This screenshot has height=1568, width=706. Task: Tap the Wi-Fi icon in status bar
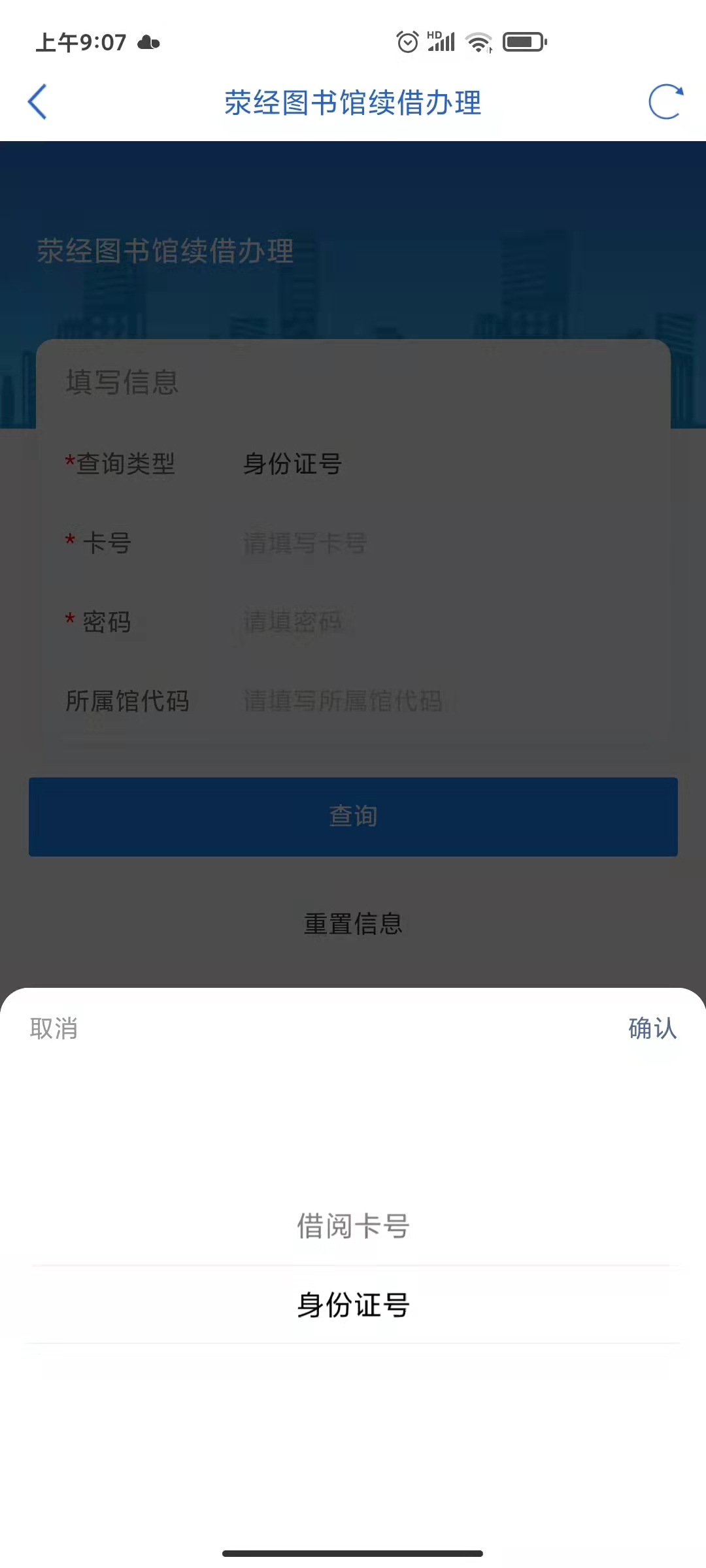477,41
